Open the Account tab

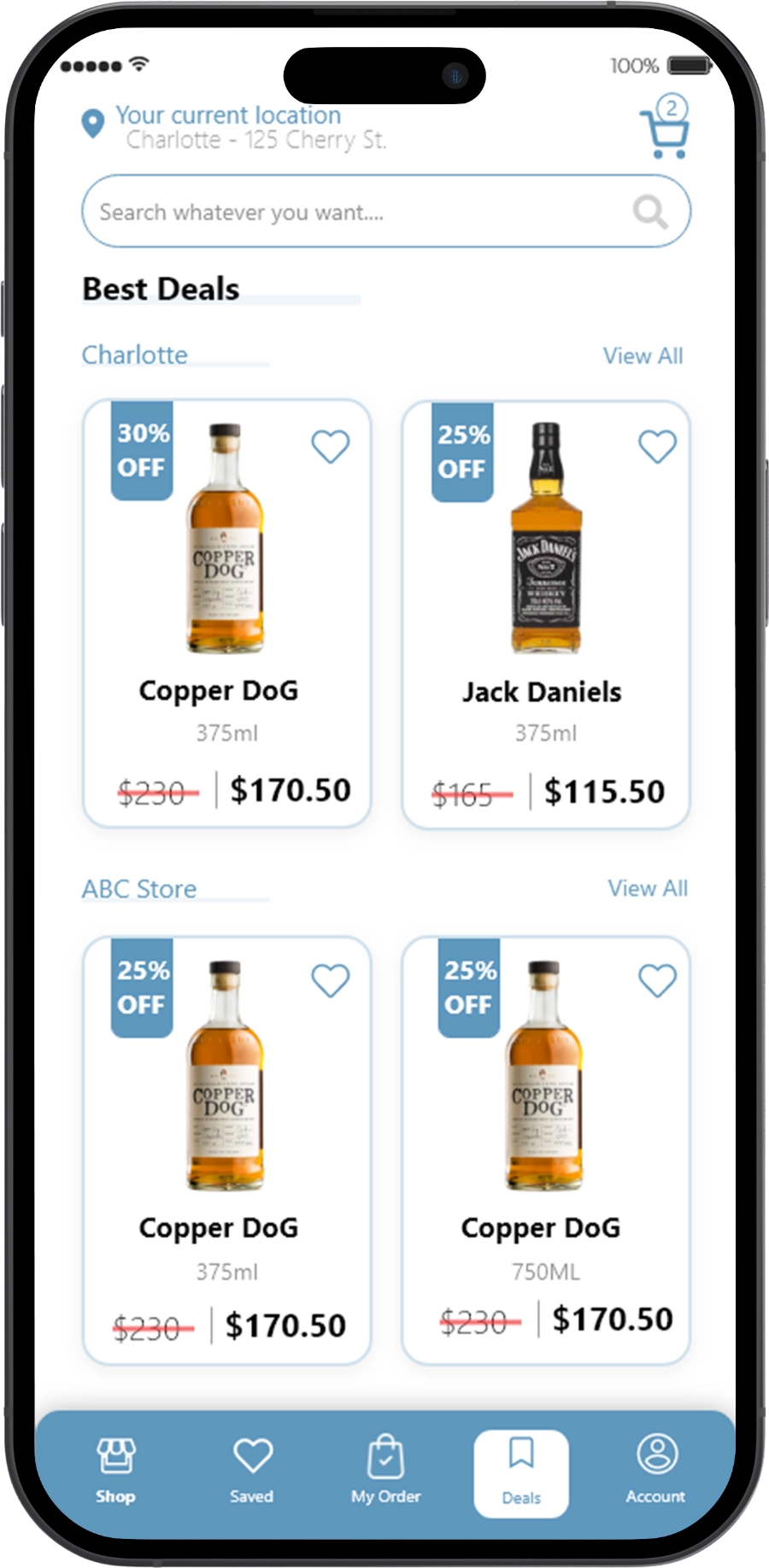(x=655, y=1469)
